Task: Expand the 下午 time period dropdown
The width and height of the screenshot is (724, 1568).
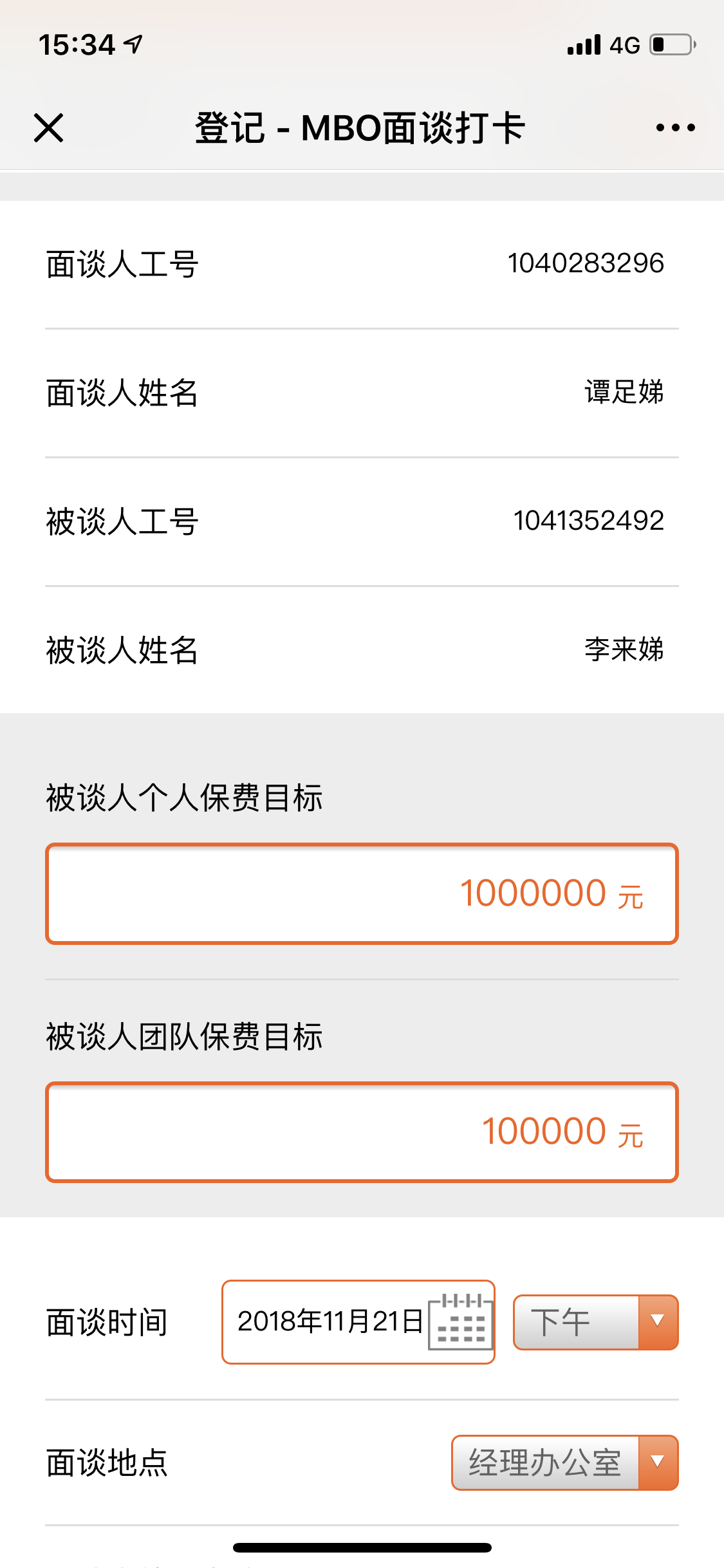Action: pyautogui.click(x=595, y=1322)
